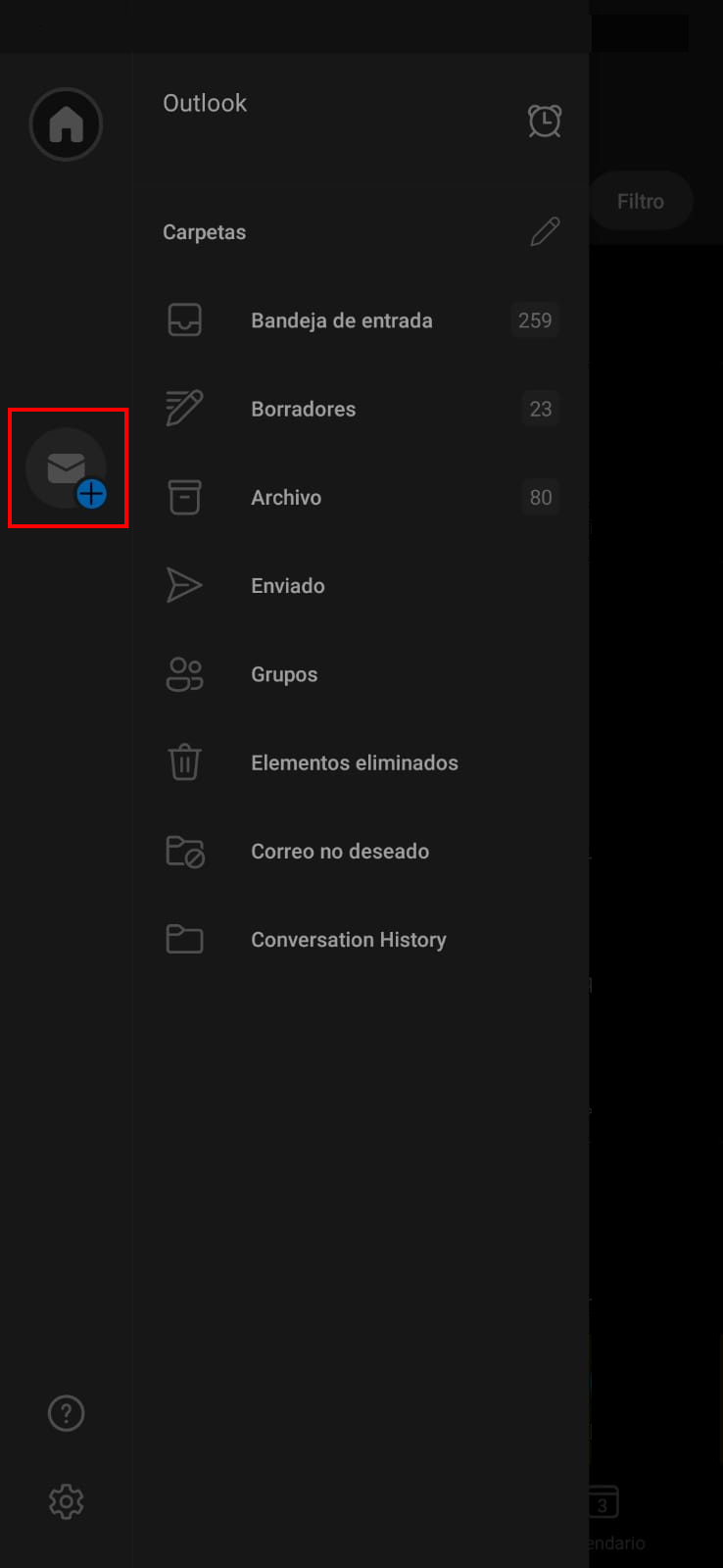Open the Borradores folder
The image size is (723, 1568).
(x=361, y=409)
